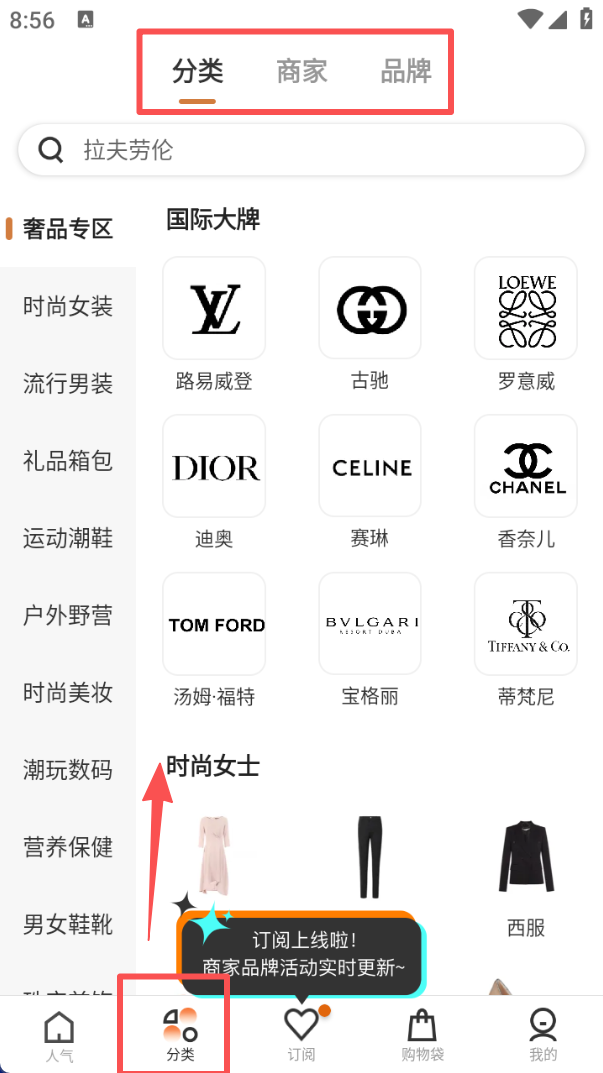This screenshot has width=603, height=1073.
Task: Open the 礼品箱包 category
Action: 68,461
